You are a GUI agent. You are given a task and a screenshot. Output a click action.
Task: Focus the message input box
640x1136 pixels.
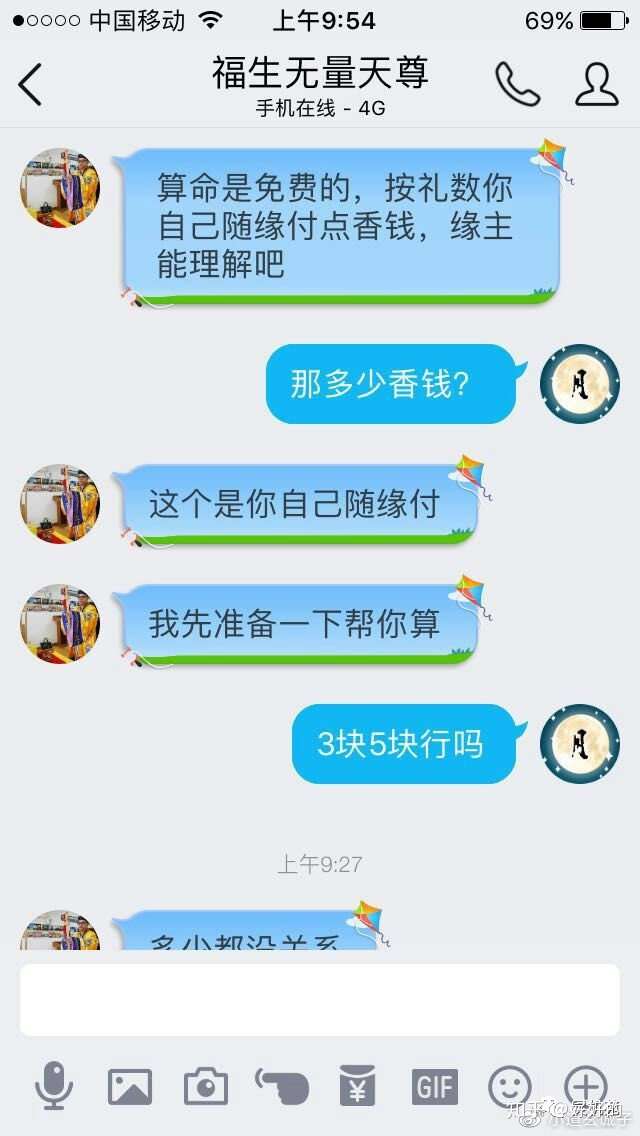320,999
